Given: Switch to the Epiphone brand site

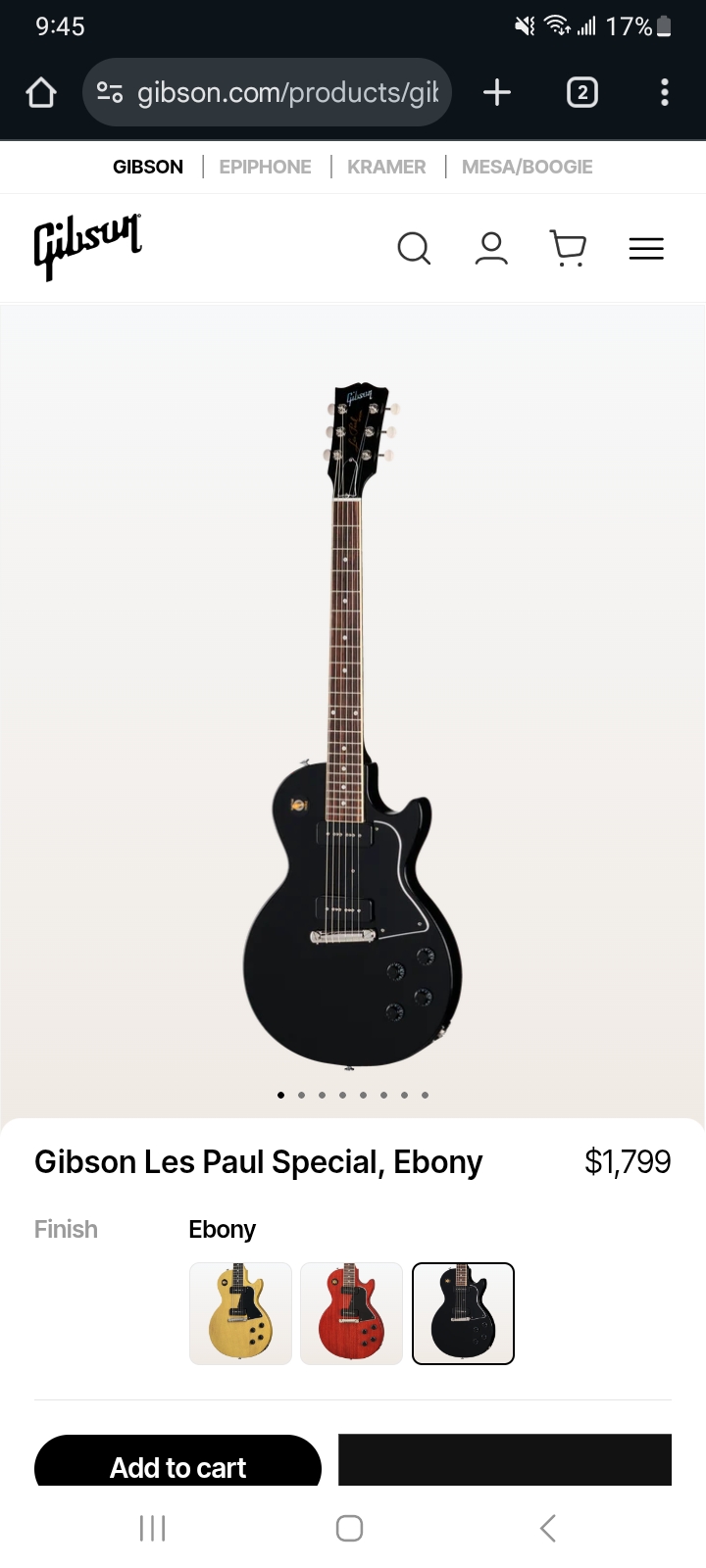Looking at the screenshot, I should [265, 167].
